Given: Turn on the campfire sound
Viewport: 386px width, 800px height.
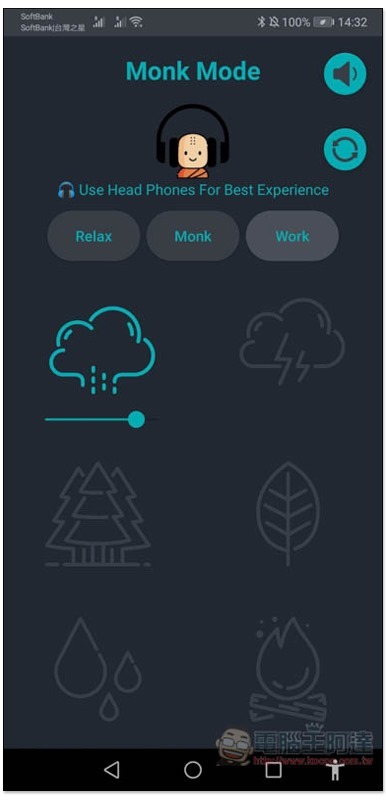Looking at the screenshot, I should (288, 669).
